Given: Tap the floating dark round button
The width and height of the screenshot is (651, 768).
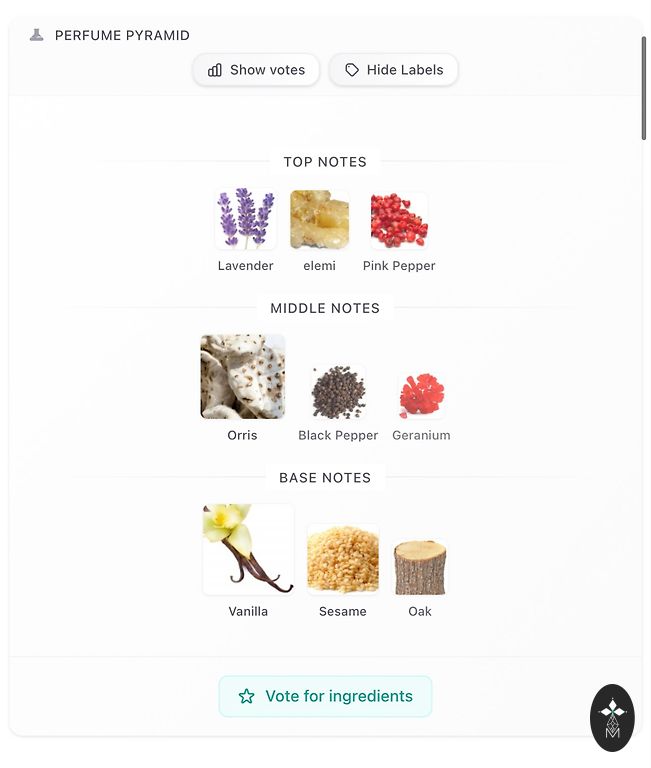Looking at the screenshot, I should pyautogui.click(x=612, y=717).
